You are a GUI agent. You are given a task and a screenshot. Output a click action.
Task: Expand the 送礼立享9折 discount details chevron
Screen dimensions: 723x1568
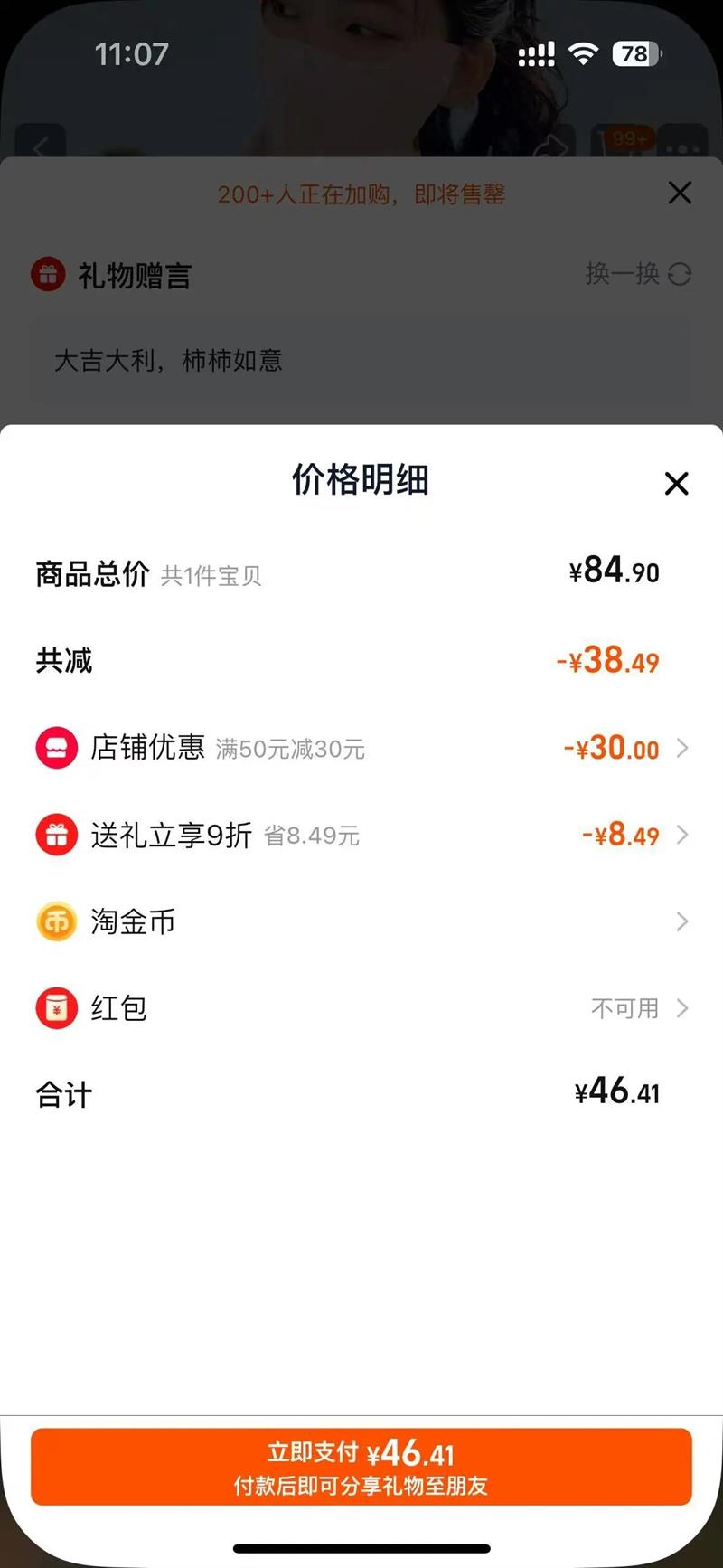[x=682, y=835]
